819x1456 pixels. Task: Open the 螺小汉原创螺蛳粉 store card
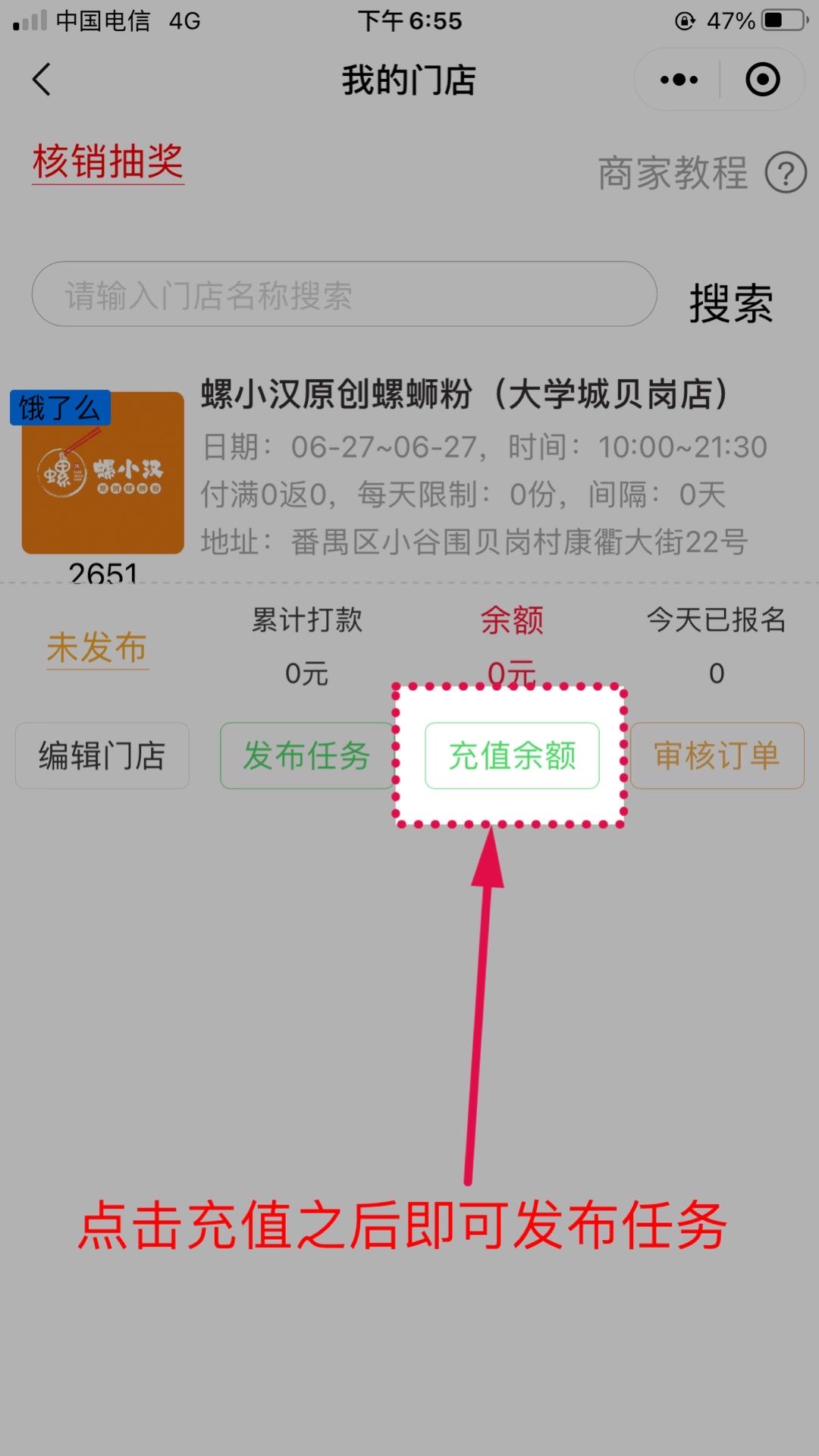[x=464, y=395]
